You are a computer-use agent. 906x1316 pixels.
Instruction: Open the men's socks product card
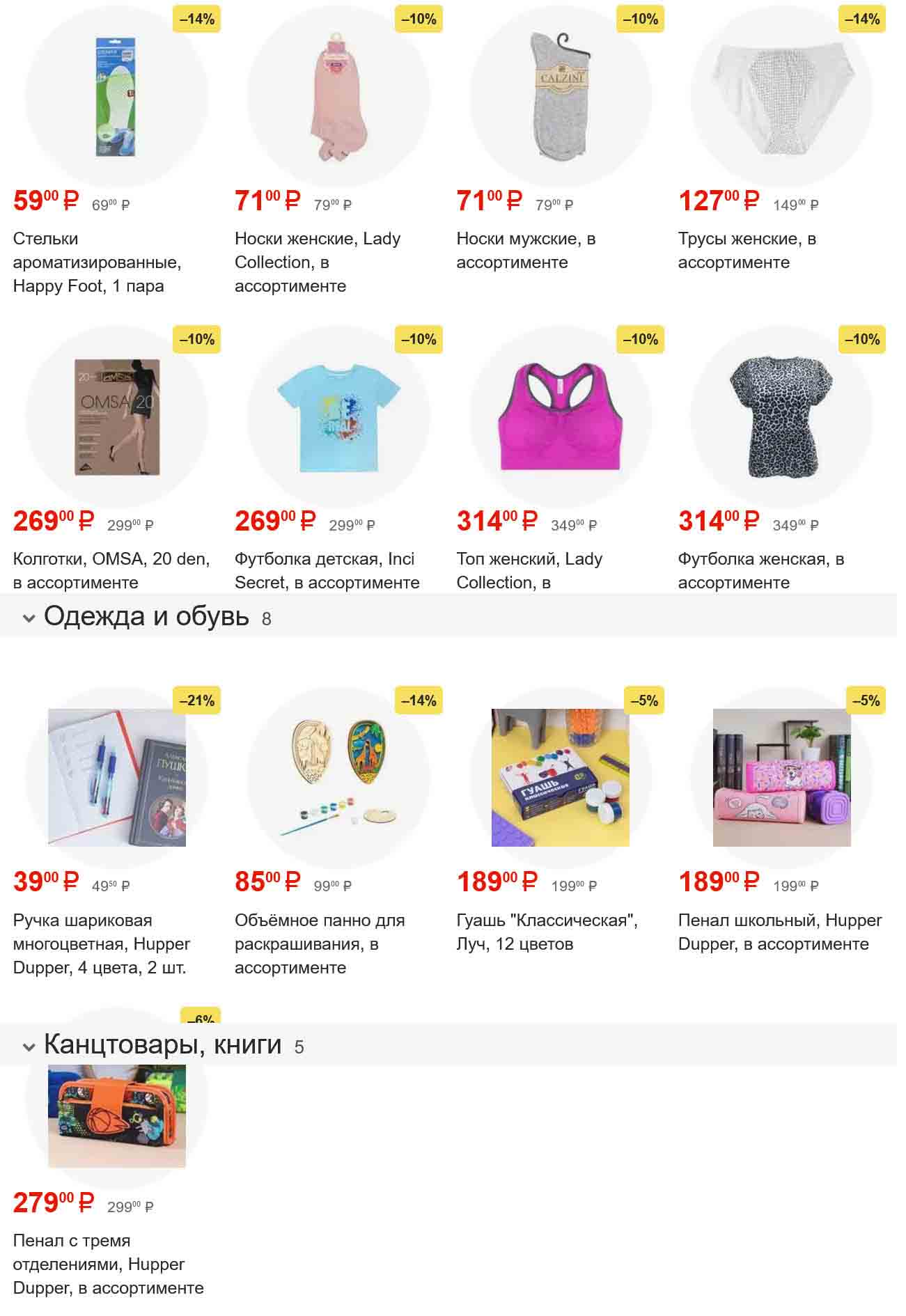coord(561,97)
